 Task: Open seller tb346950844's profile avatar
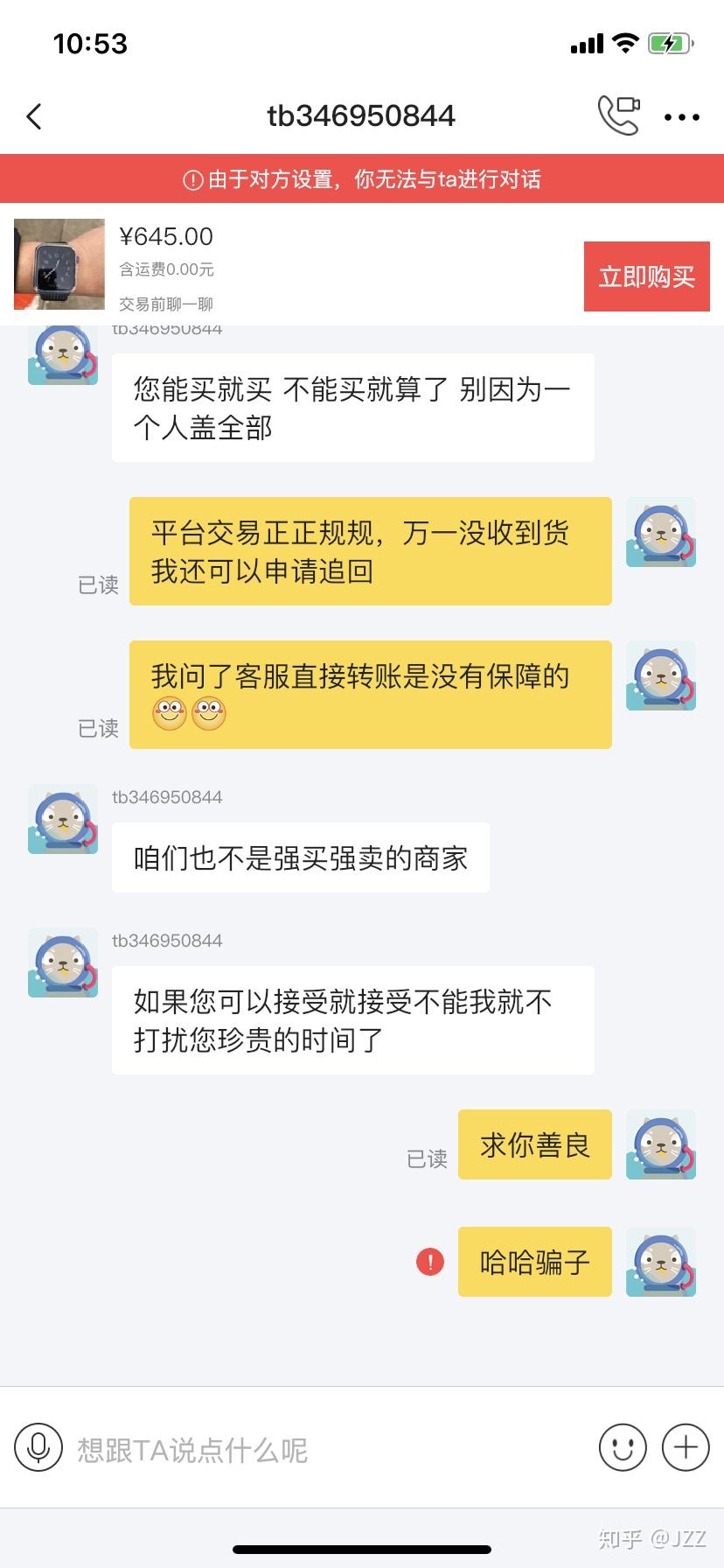point(61,821)
